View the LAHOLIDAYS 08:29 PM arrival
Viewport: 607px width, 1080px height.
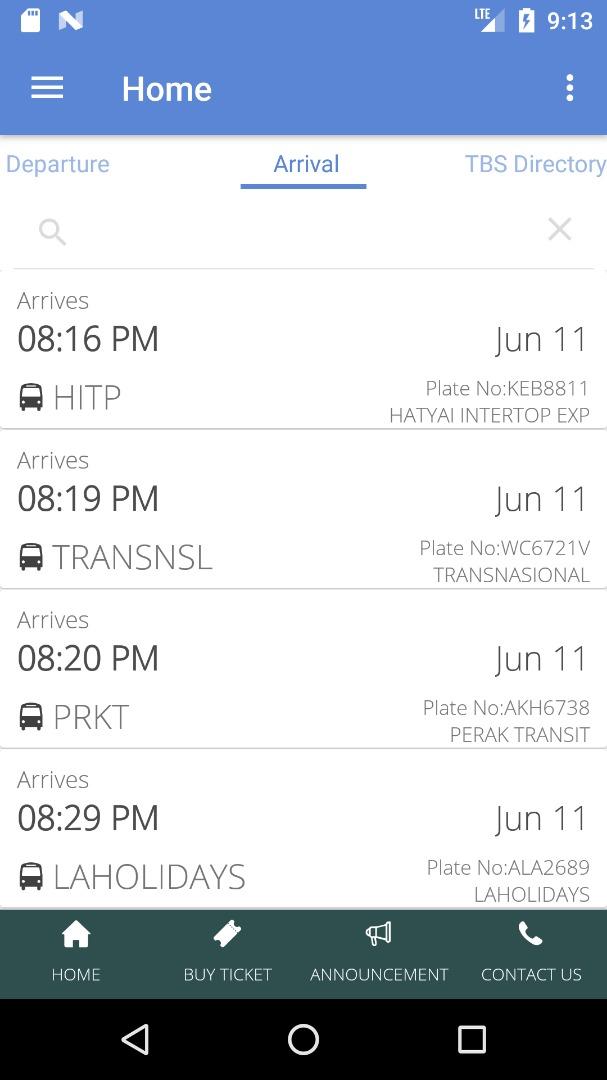(303, 830)
